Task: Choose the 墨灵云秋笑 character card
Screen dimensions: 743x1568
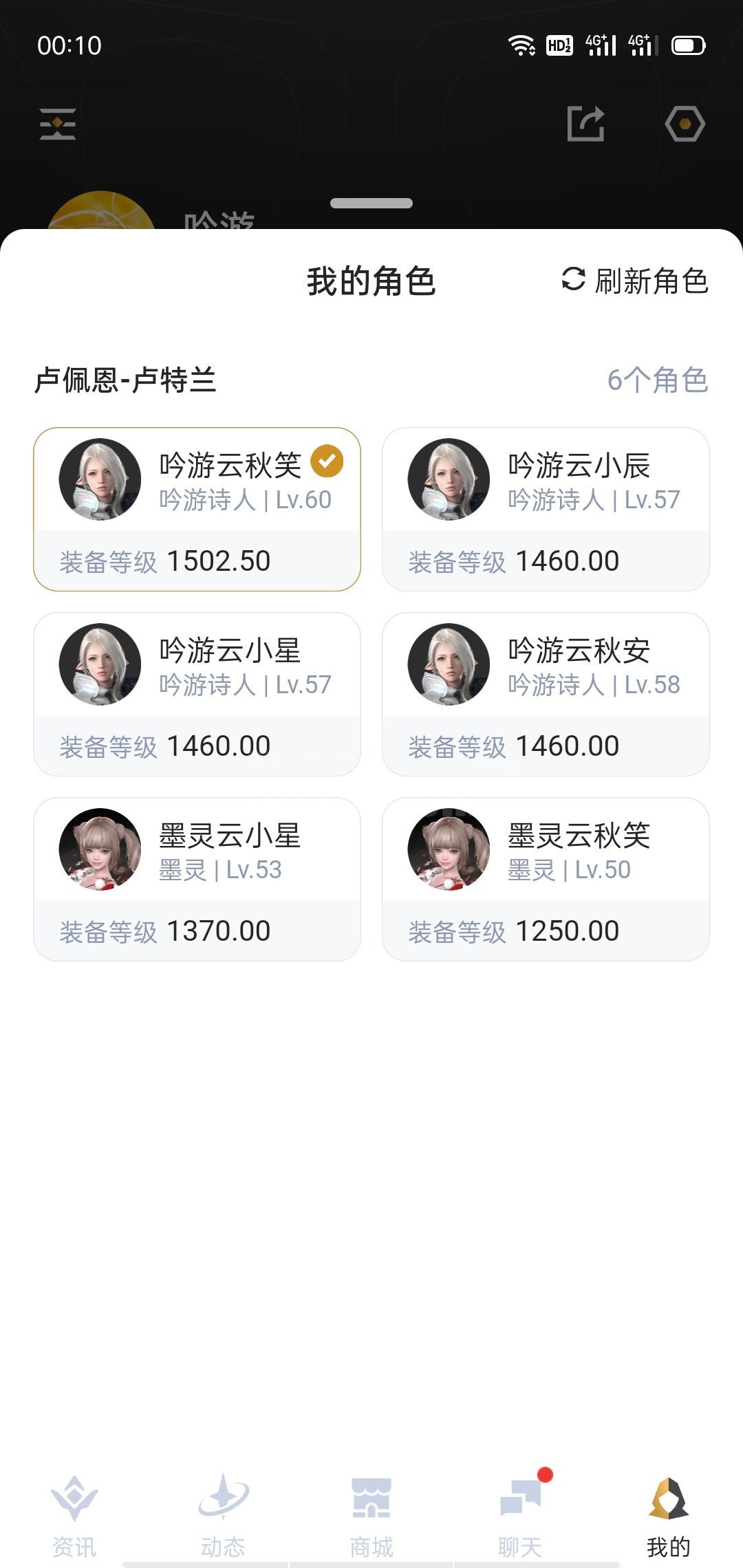Action: (x=546, y=879)
